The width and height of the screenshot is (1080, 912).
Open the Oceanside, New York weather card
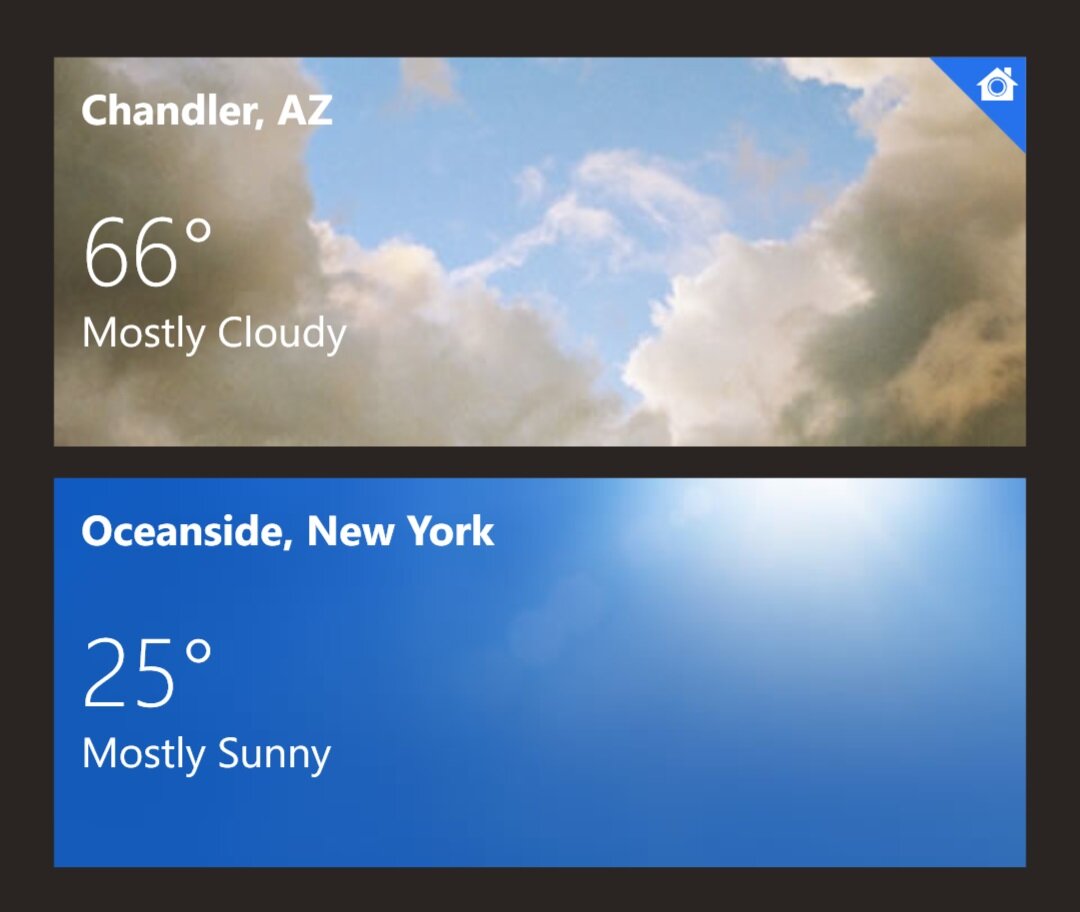coord(540,672)
